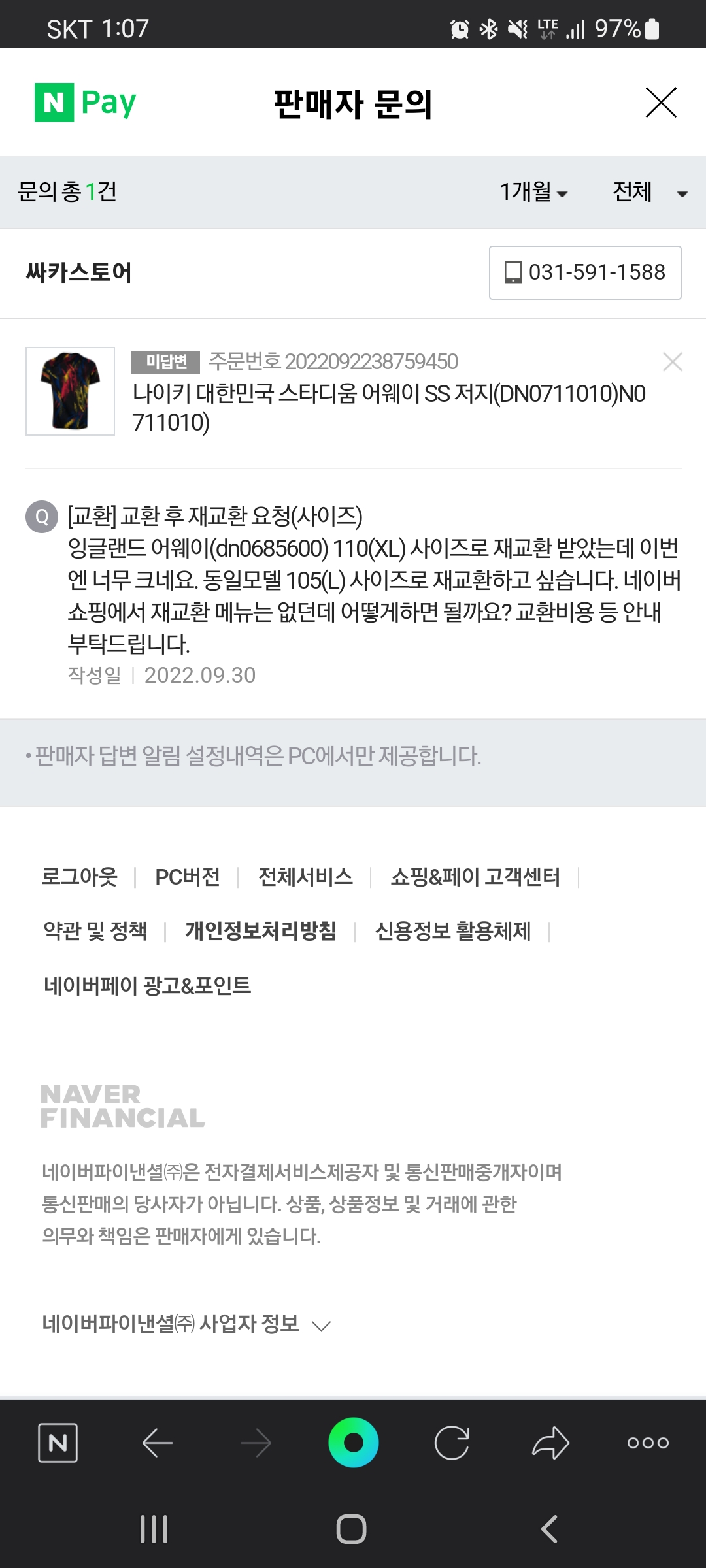Open 쇼핑&페이 고객센터
Viewport: 706px width, 1568px height.
pyautogui.click(x=475, y=877)
